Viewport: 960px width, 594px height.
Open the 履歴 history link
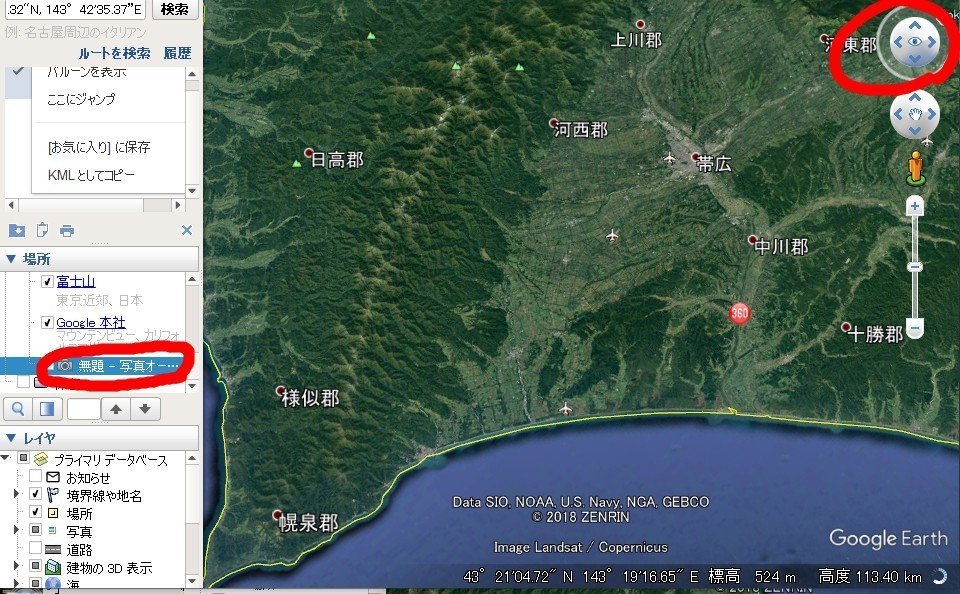point(177,53)
